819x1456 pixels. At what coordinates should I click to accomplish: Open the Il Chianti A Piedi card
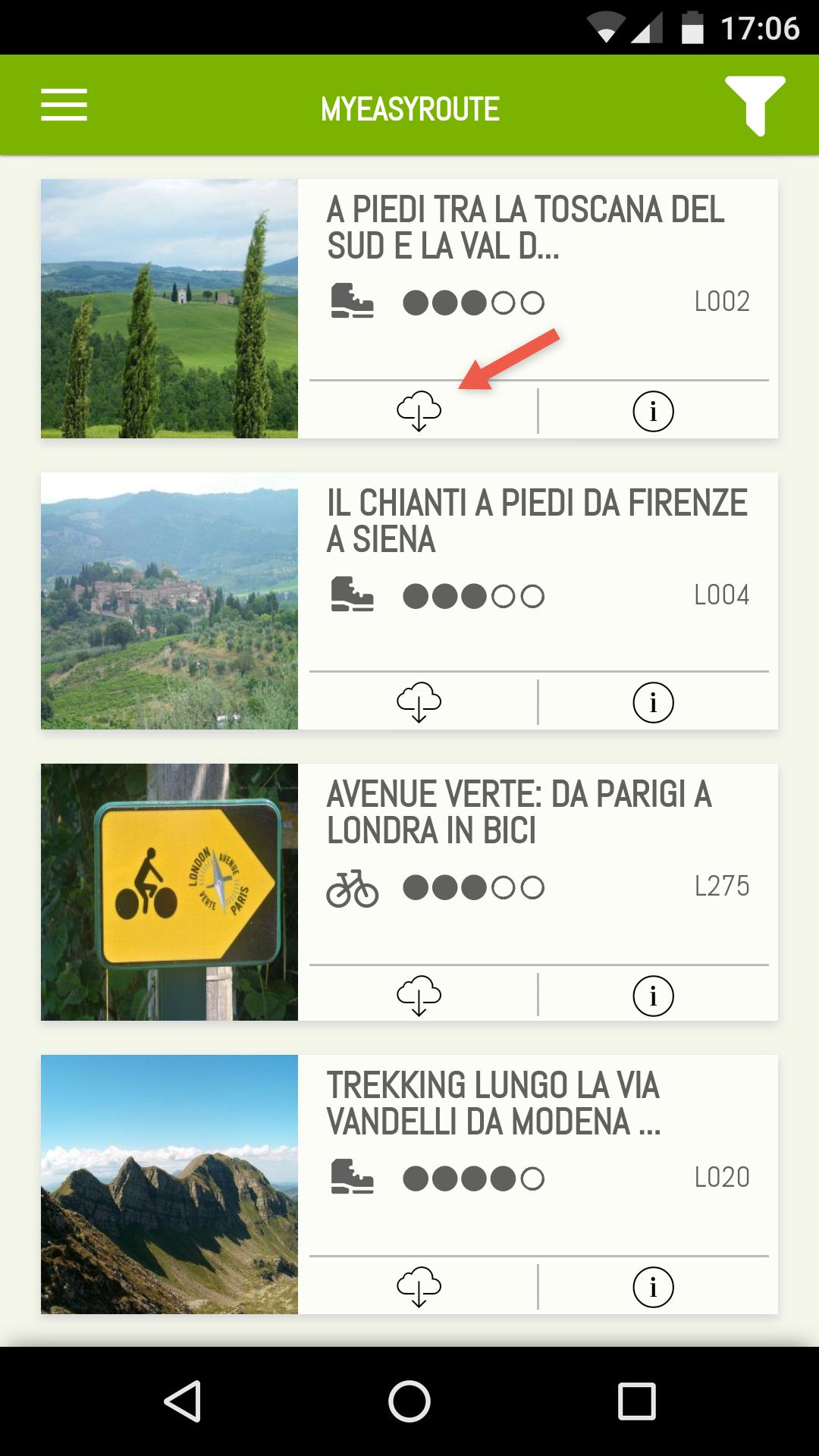pos(409,601)
